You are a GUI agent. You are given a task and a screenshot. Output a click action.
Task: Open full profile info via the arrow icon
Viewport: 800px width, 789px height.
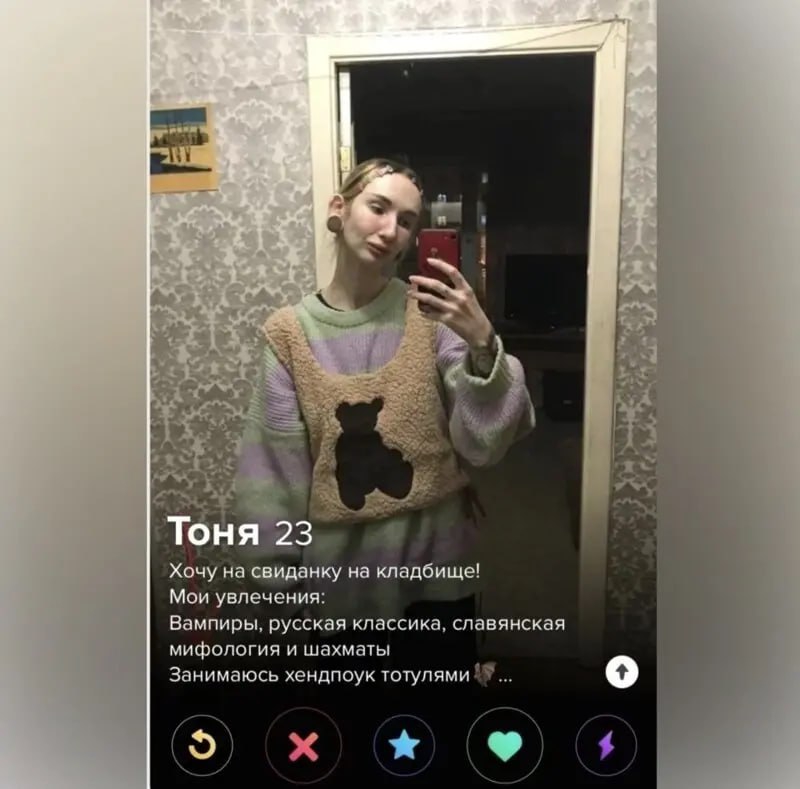(622, 674)
